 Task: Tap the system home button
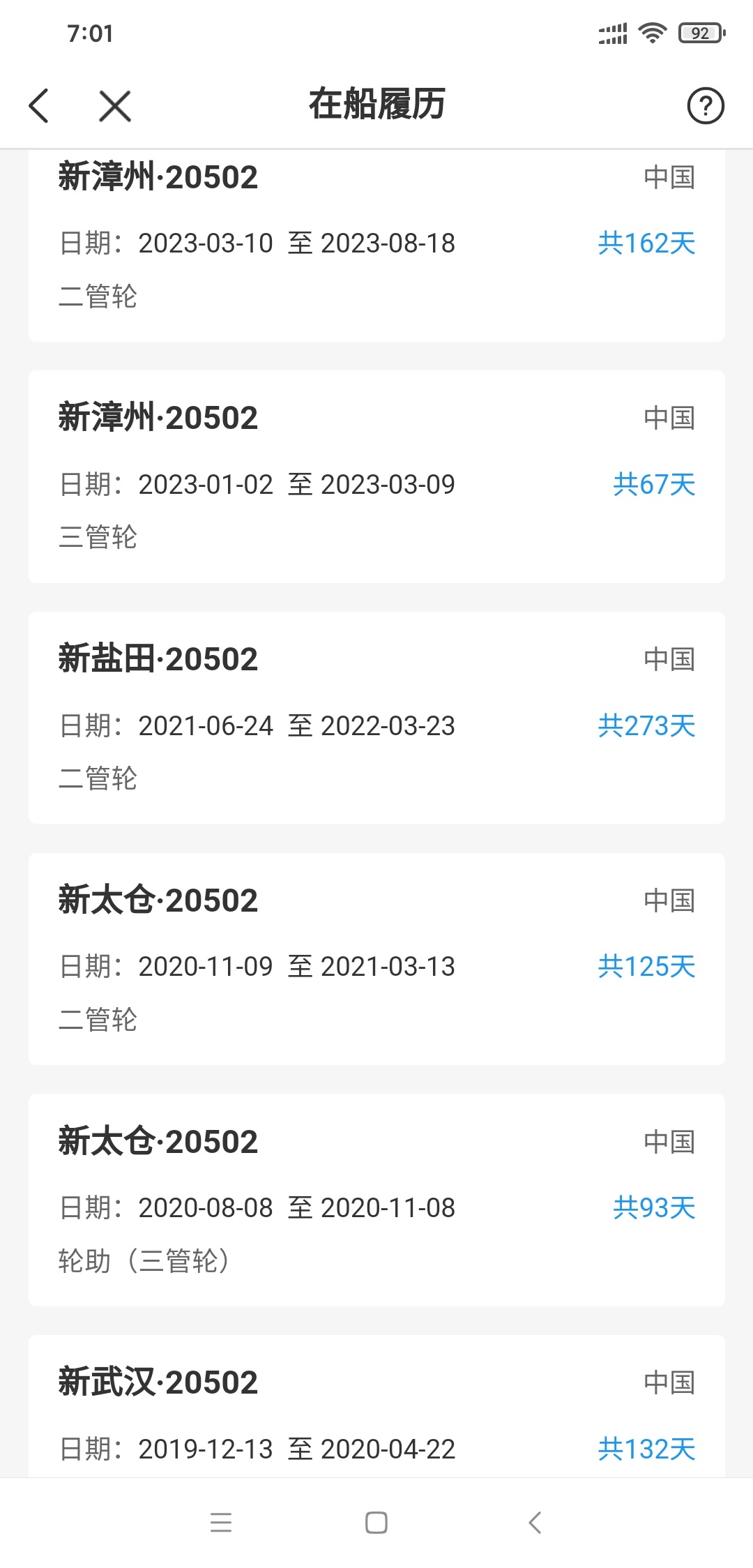(x=376, y=1522)
